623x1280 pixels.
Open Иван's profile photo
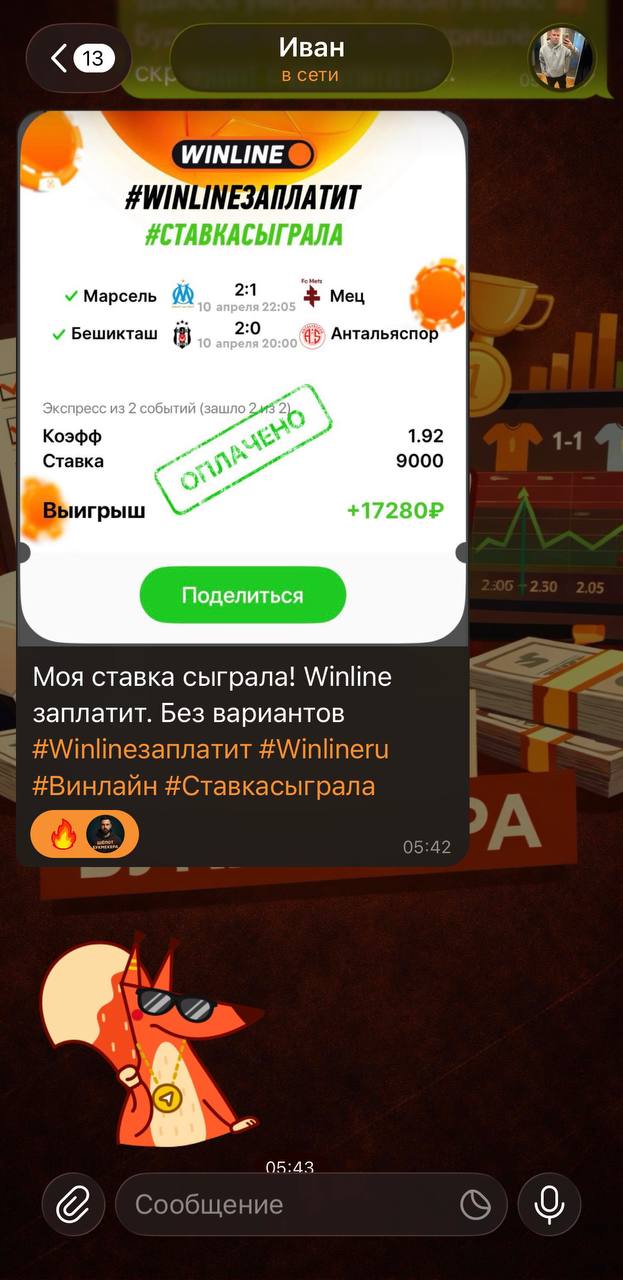(x=561, y=57)
